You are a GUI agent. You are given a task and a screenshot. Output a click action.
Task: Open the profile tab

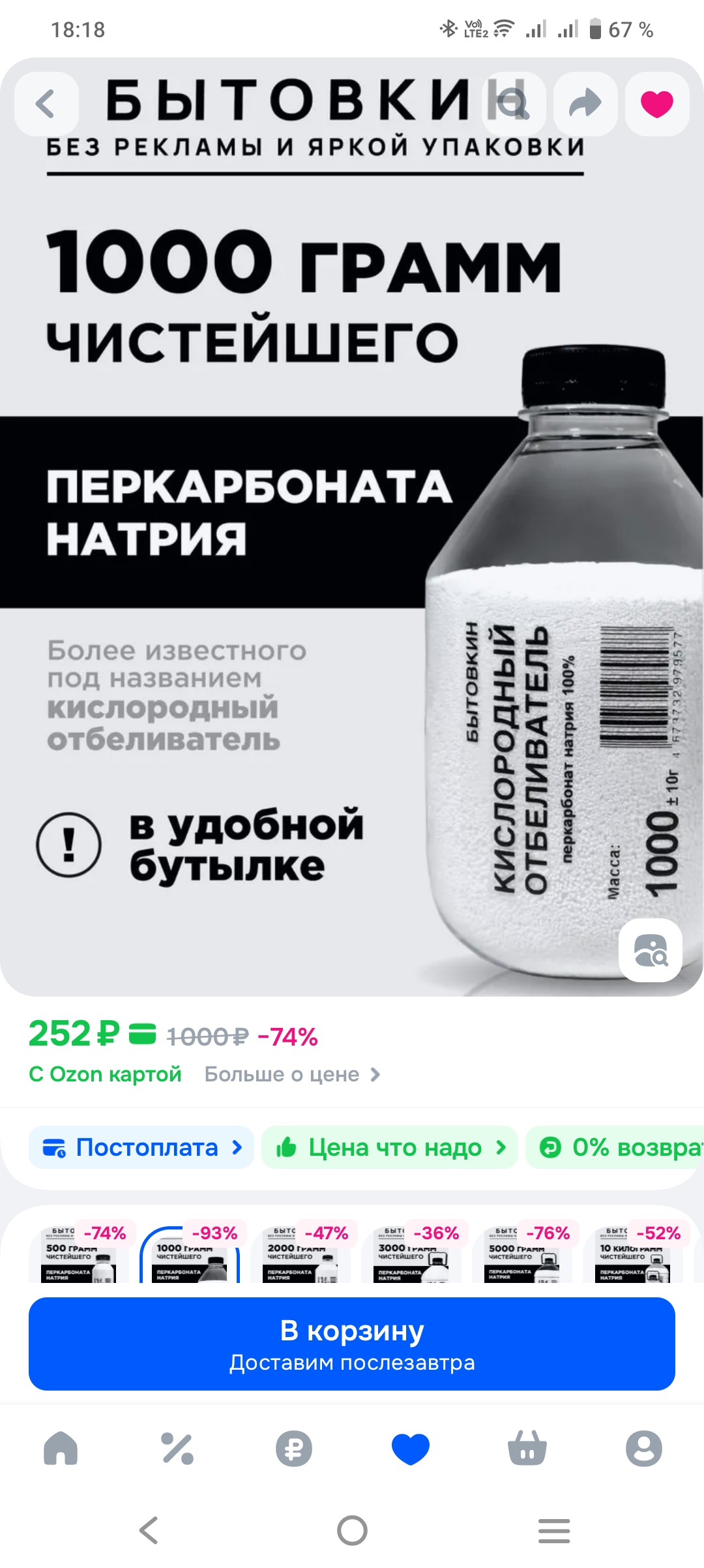[x=643, y=1449]
